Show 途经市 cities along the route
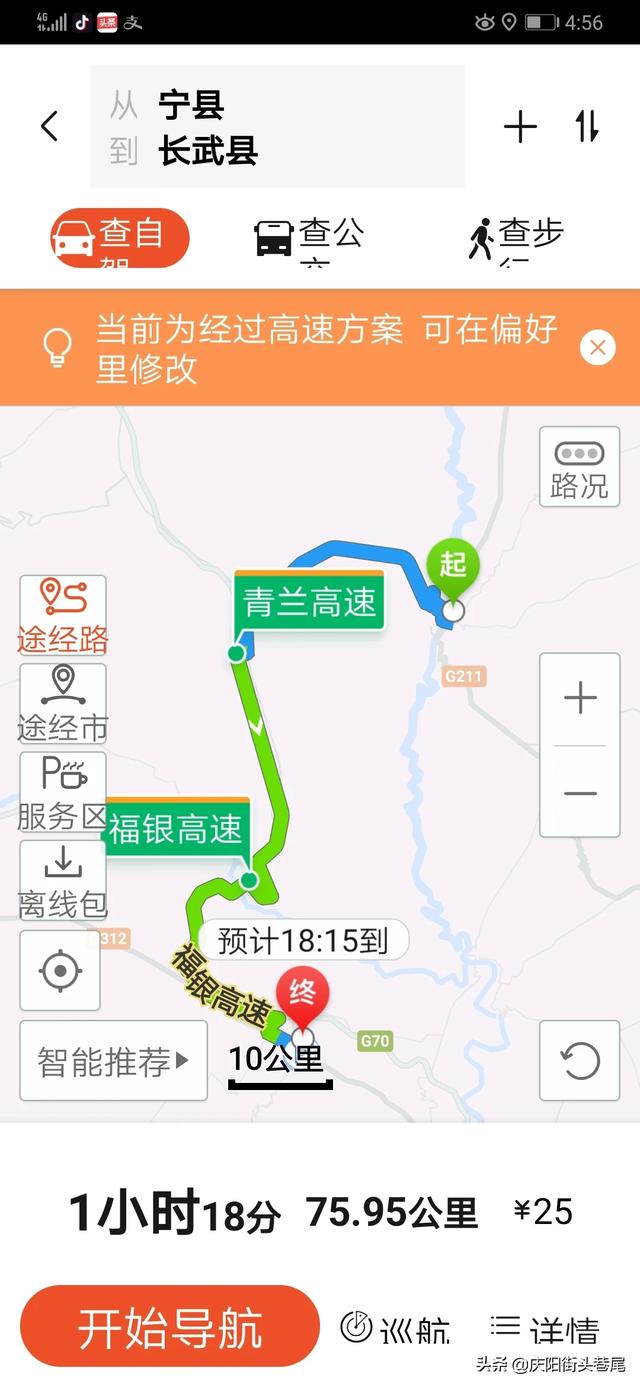The image size is (640, 1387). [x=62, y=703]
